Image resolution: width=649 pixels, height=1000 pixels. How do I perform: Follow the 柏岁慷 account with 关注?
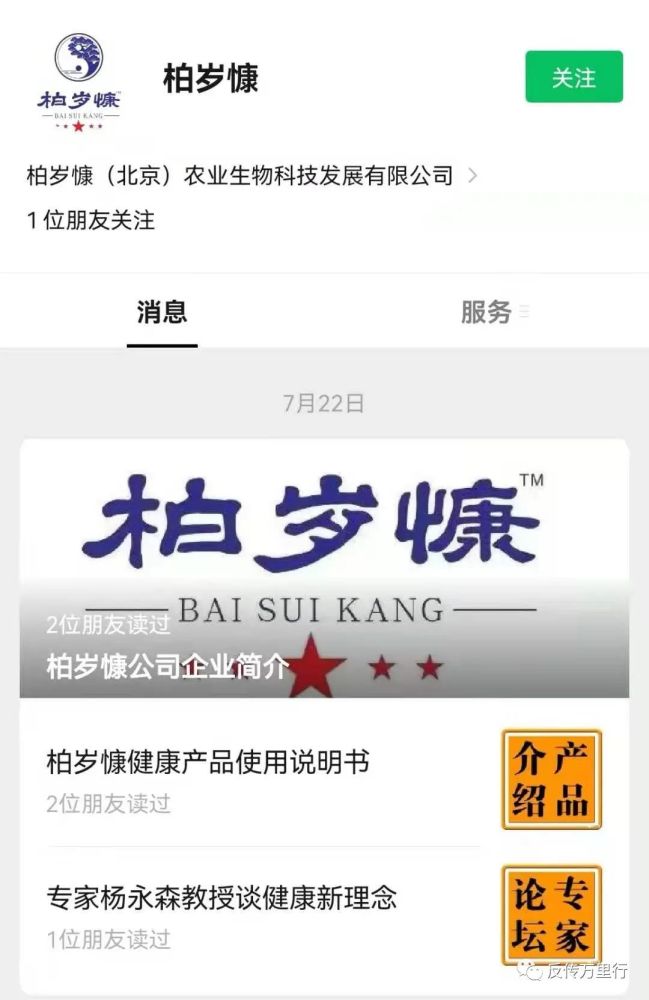(x=574, y=77)
